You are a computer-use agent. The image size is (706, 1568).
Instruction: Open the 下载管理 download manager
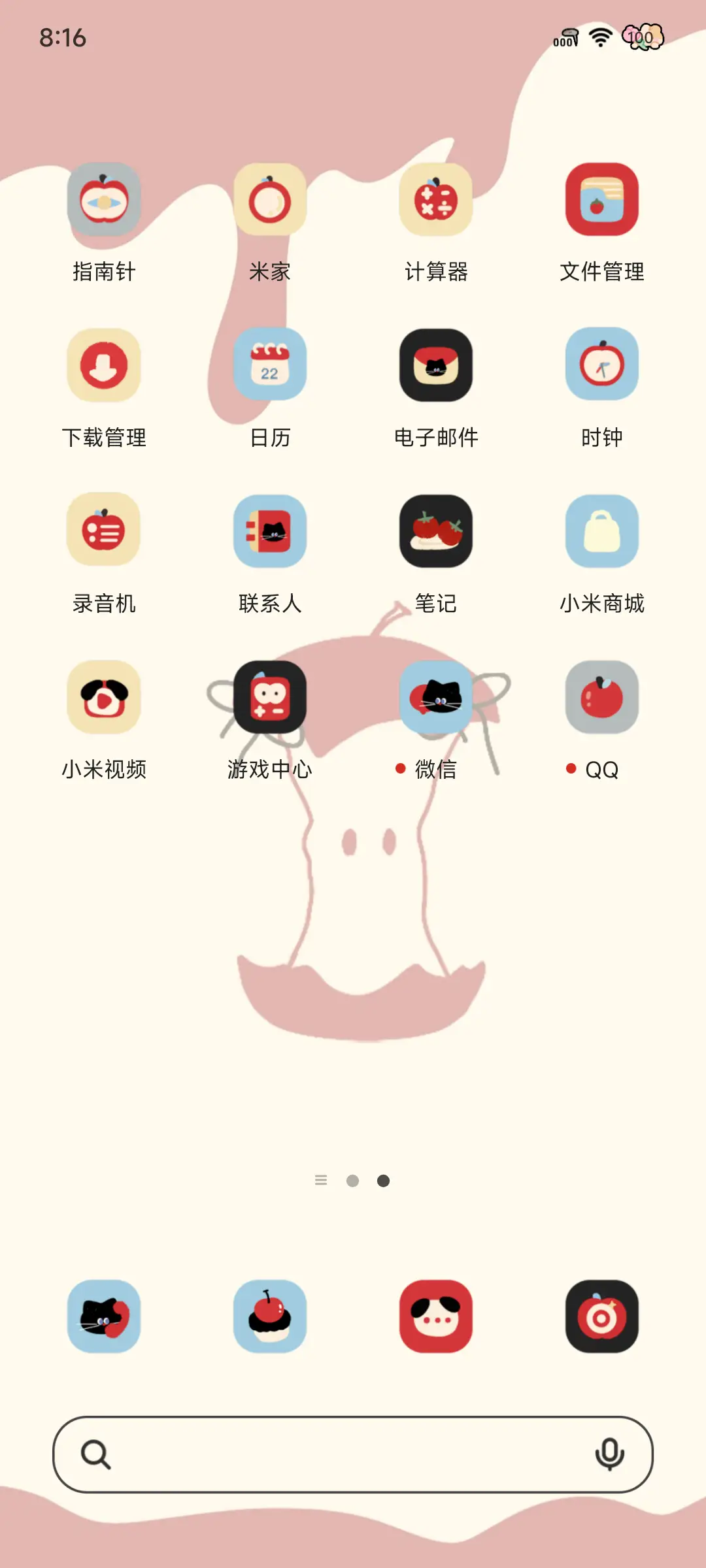(x=103, y=366)
